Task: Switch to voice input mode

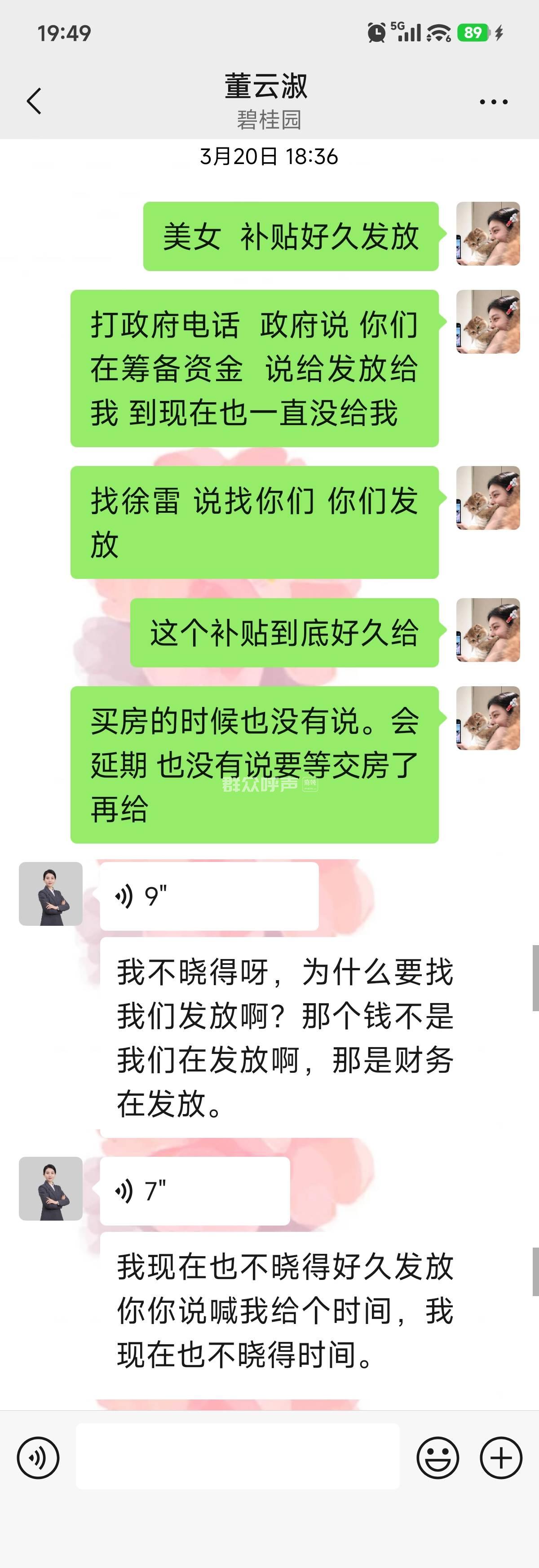Action: click(x=38, y=1458)
